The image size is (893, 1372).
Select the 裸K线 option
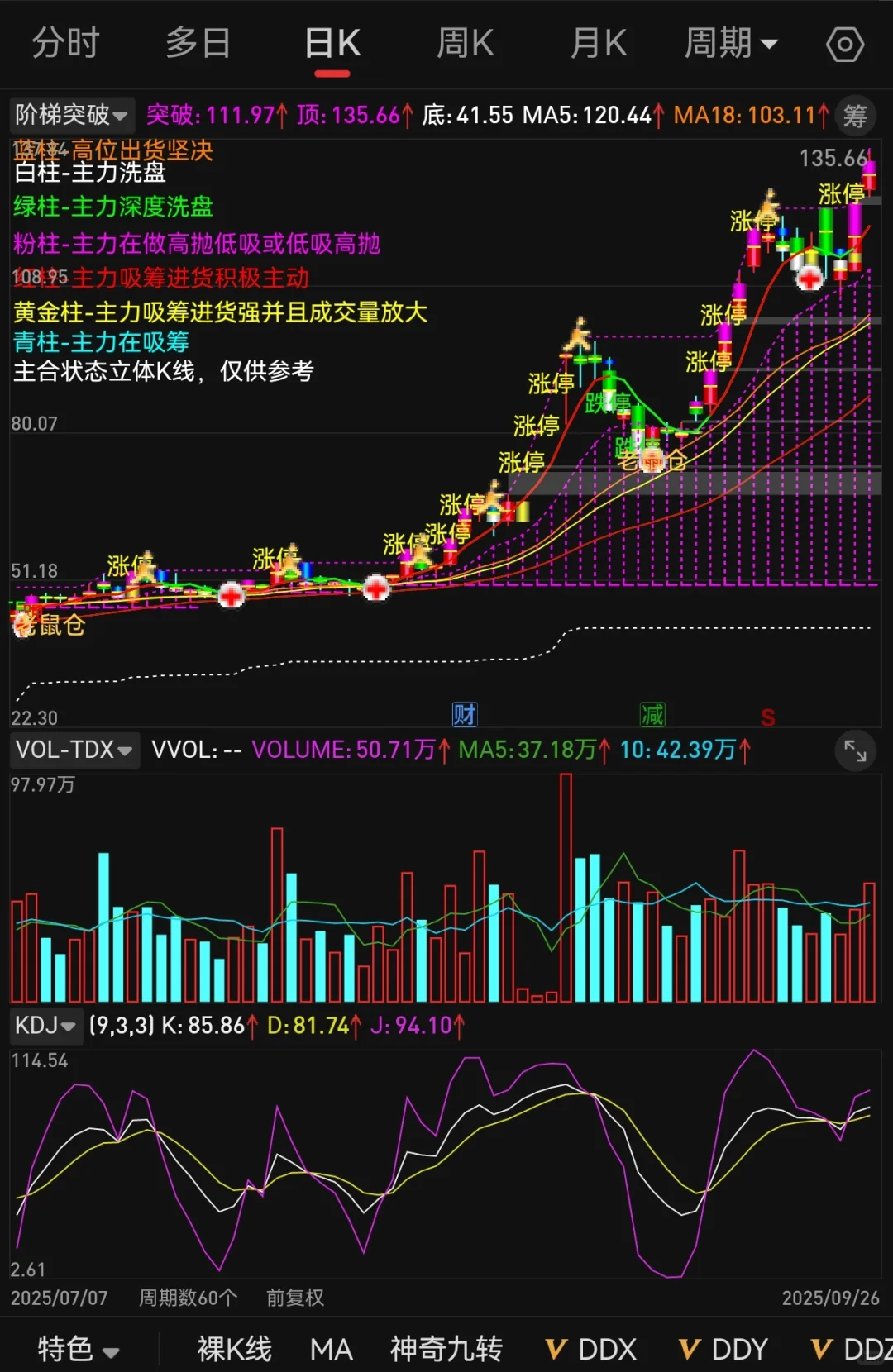tap(234, 1349)
